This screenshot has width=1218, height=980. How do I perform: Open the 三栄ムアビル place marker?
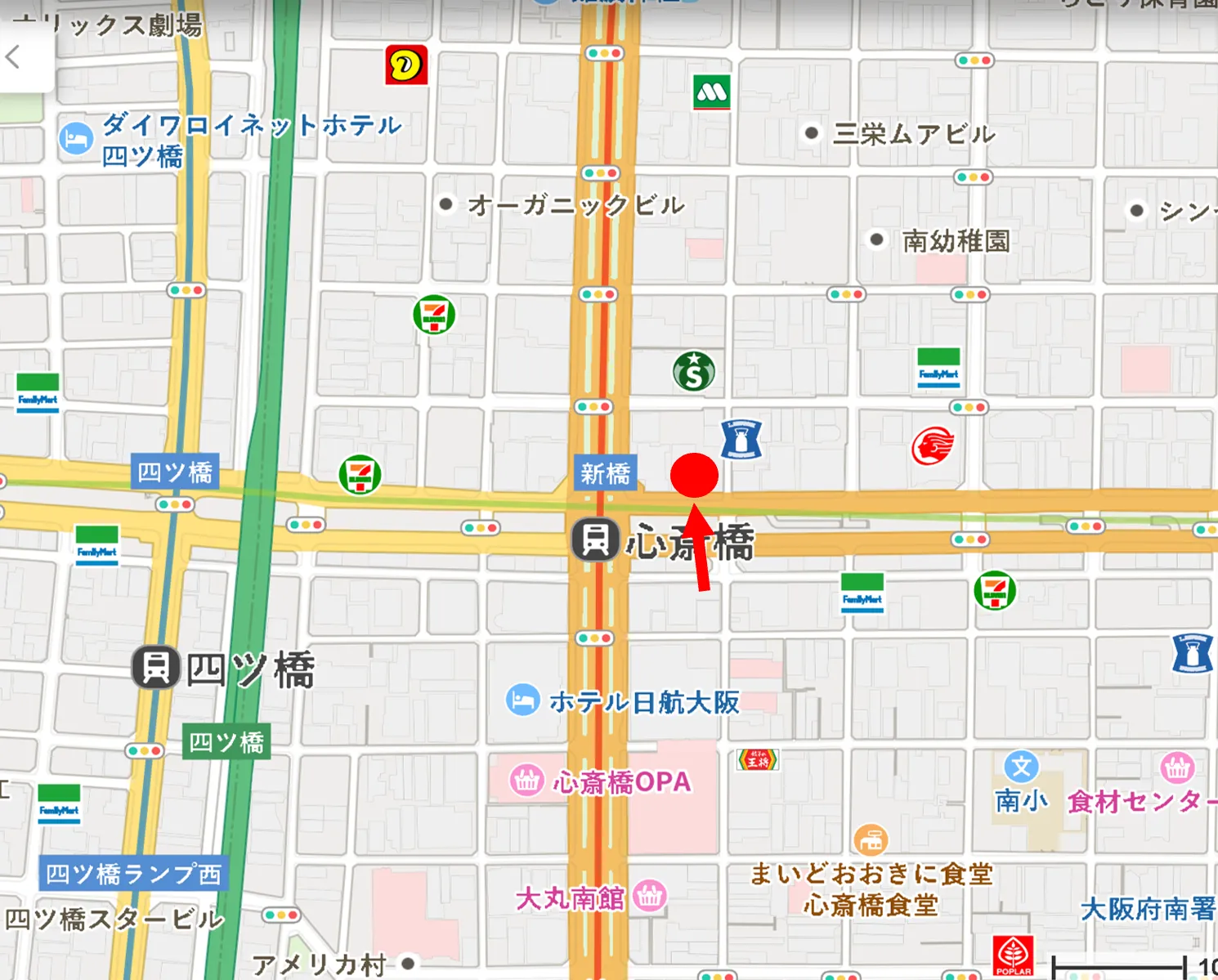pyautogui.click(x=811, y=132)
